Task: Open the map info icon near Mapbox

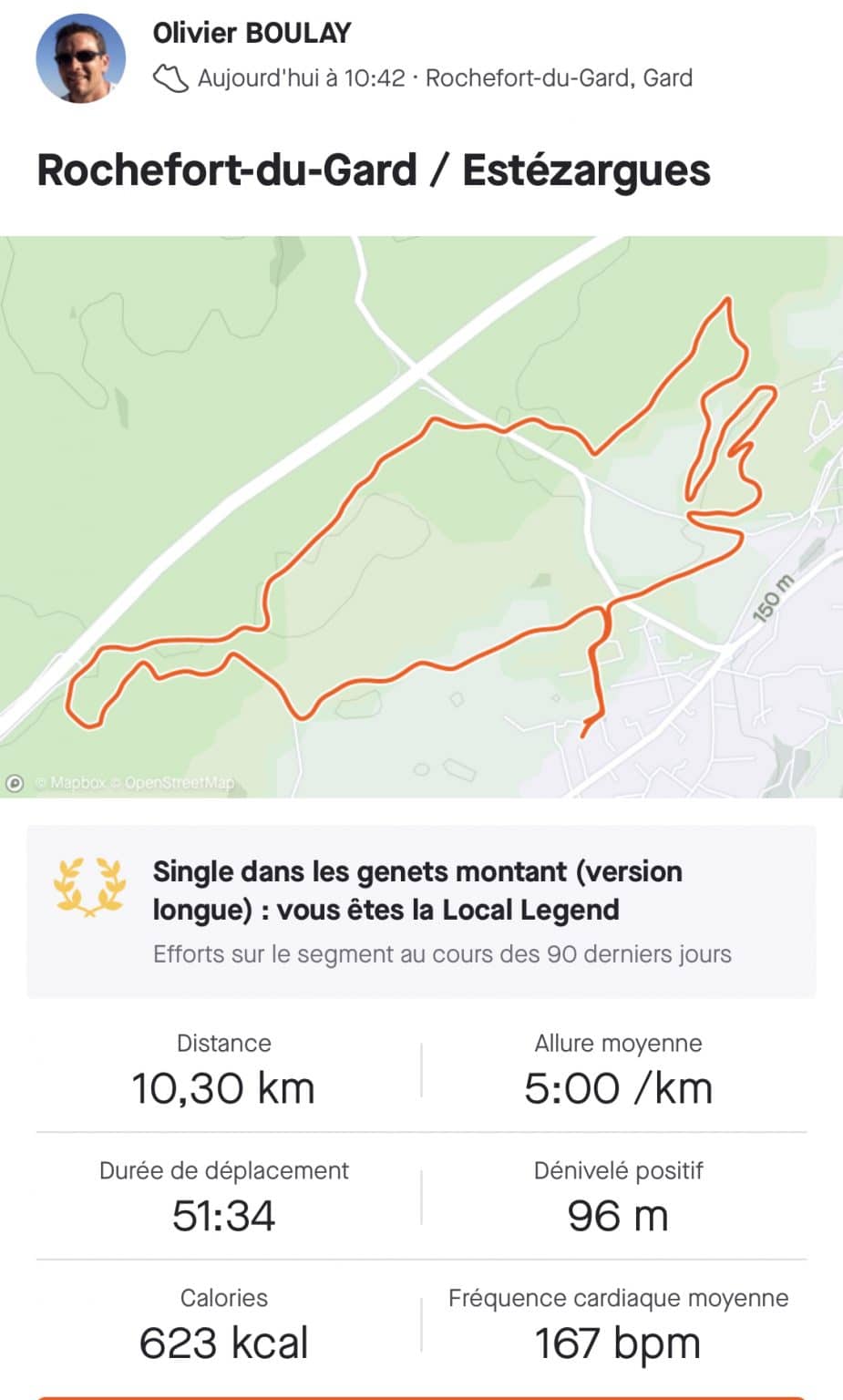Action: (15, 783)
